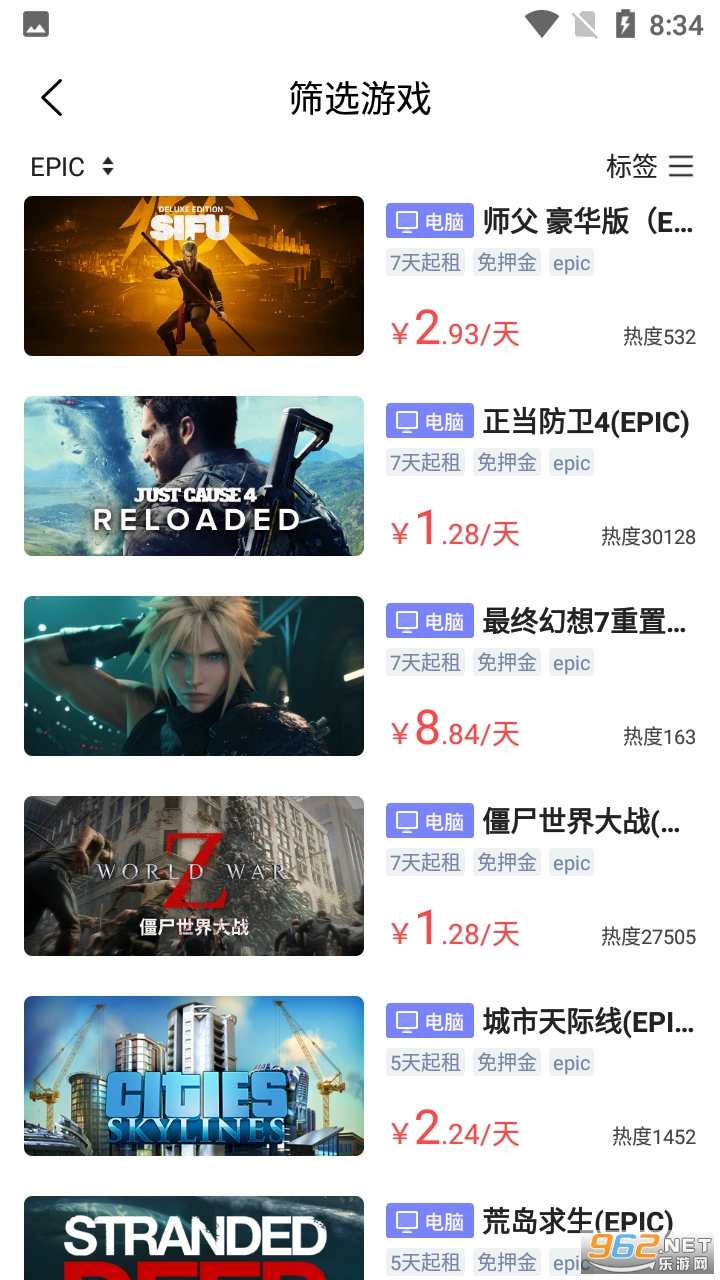The image size is (720, 1280).
Task: Go back from the 筛选游戏 screen
Action: (52, 98)
